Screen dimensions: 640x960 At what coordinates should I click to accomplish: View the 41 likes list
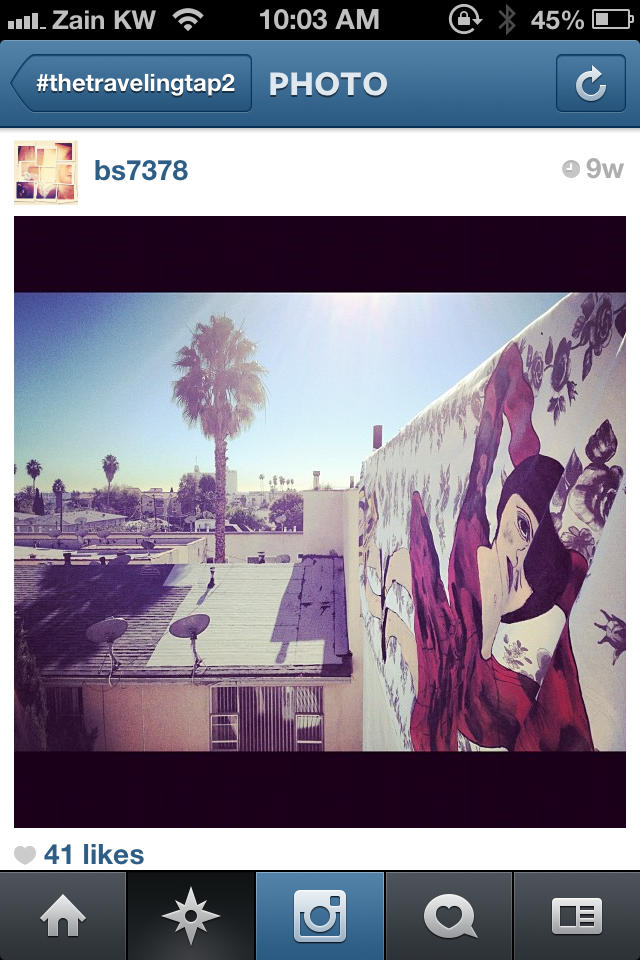93,855
